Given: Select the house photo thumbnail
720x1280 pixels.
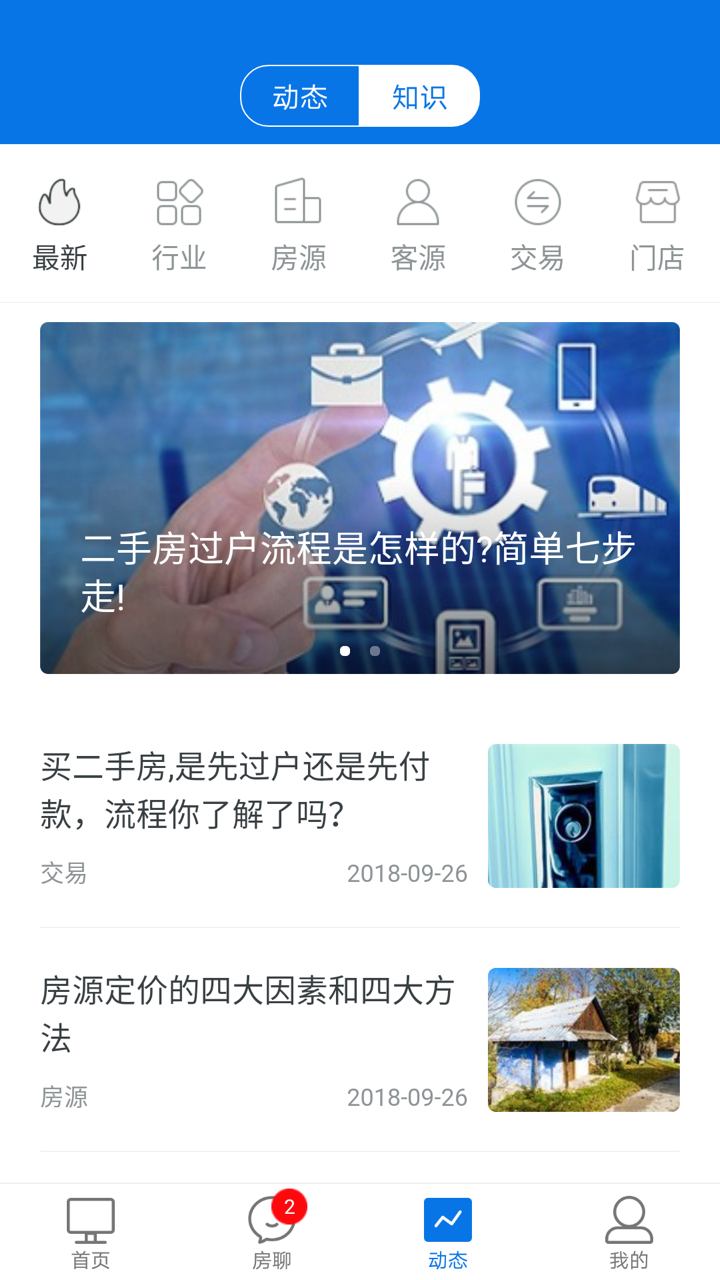Looking at the screenshot, I should [x=583, y=1039].
